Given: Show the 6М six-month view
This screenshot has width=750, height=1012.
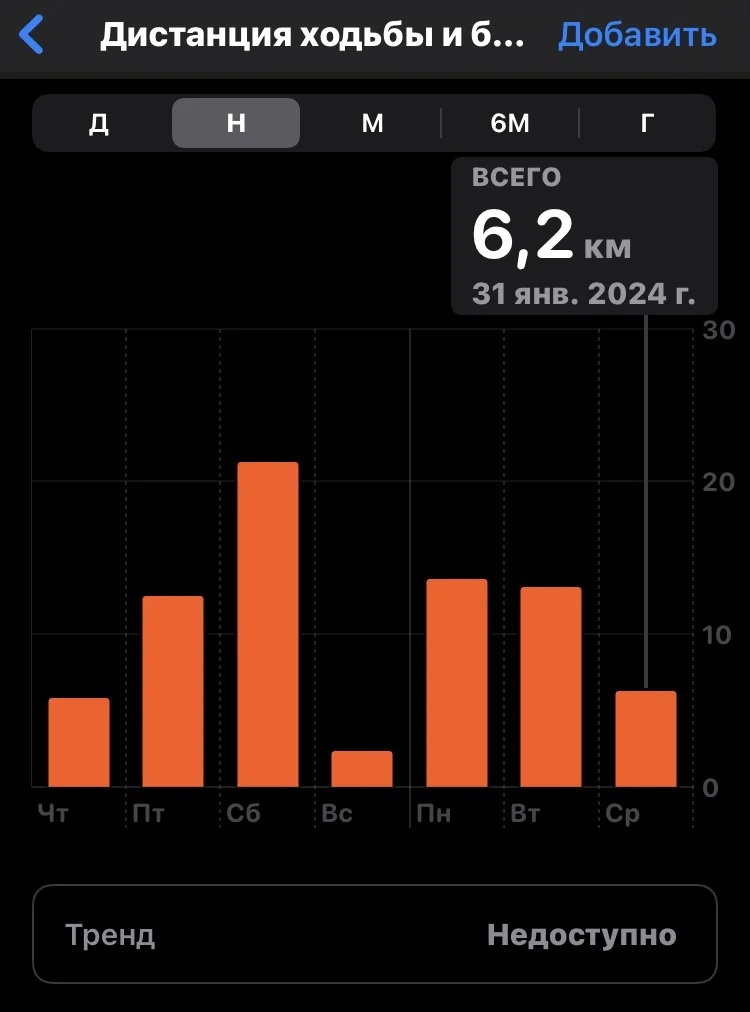Looking at the screenshot, I should coord(510,124).
